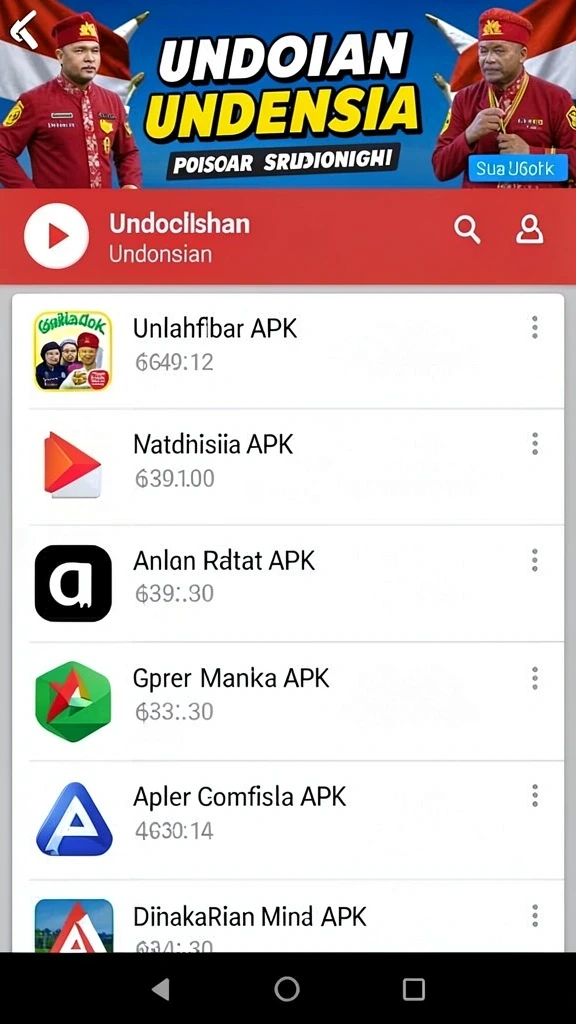Open more options for Unlahfibar APK
The height and width of the screenshot is (1024, 576).
pos(534,327)
